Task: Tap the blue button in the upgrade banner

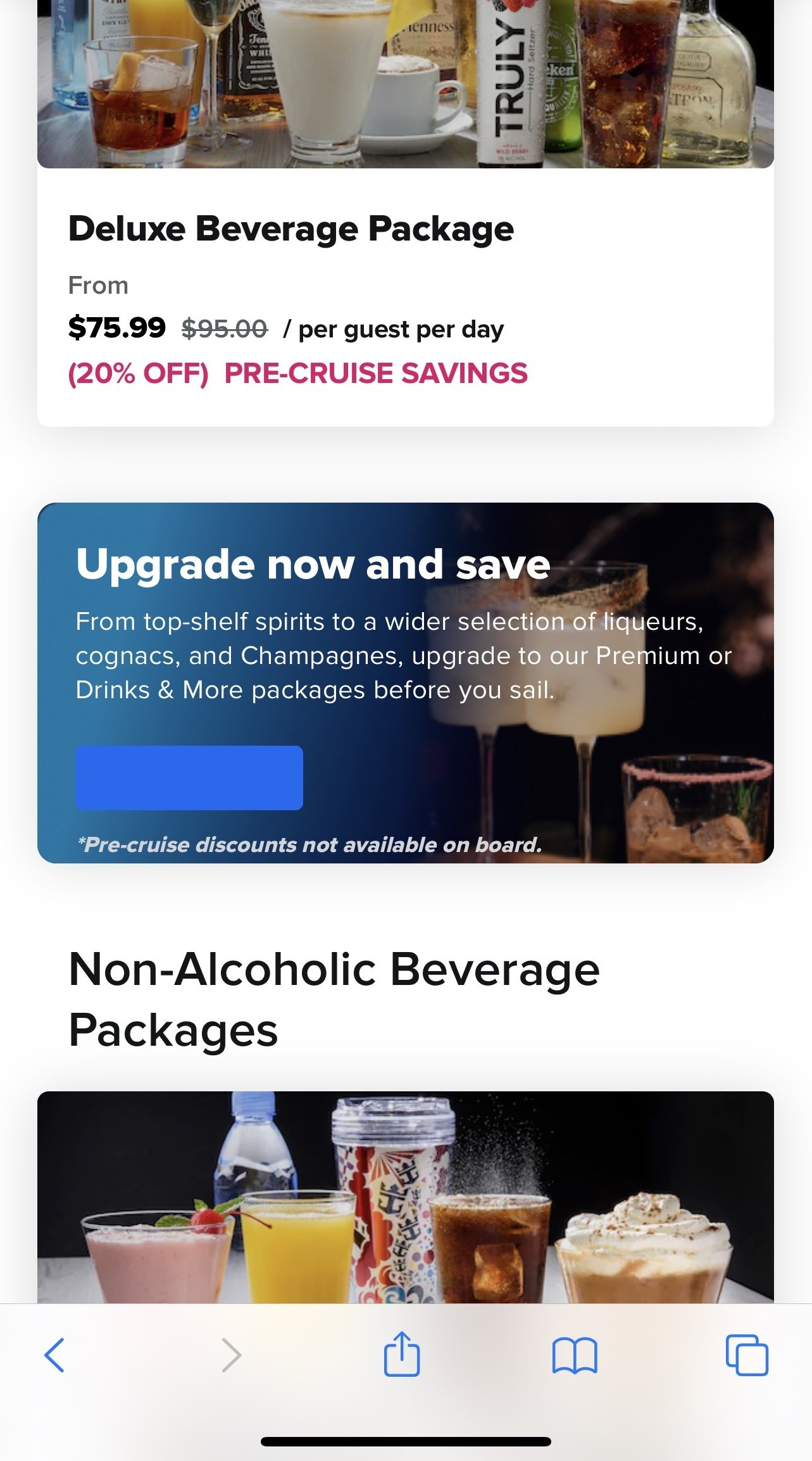Action: click(189, 777)
